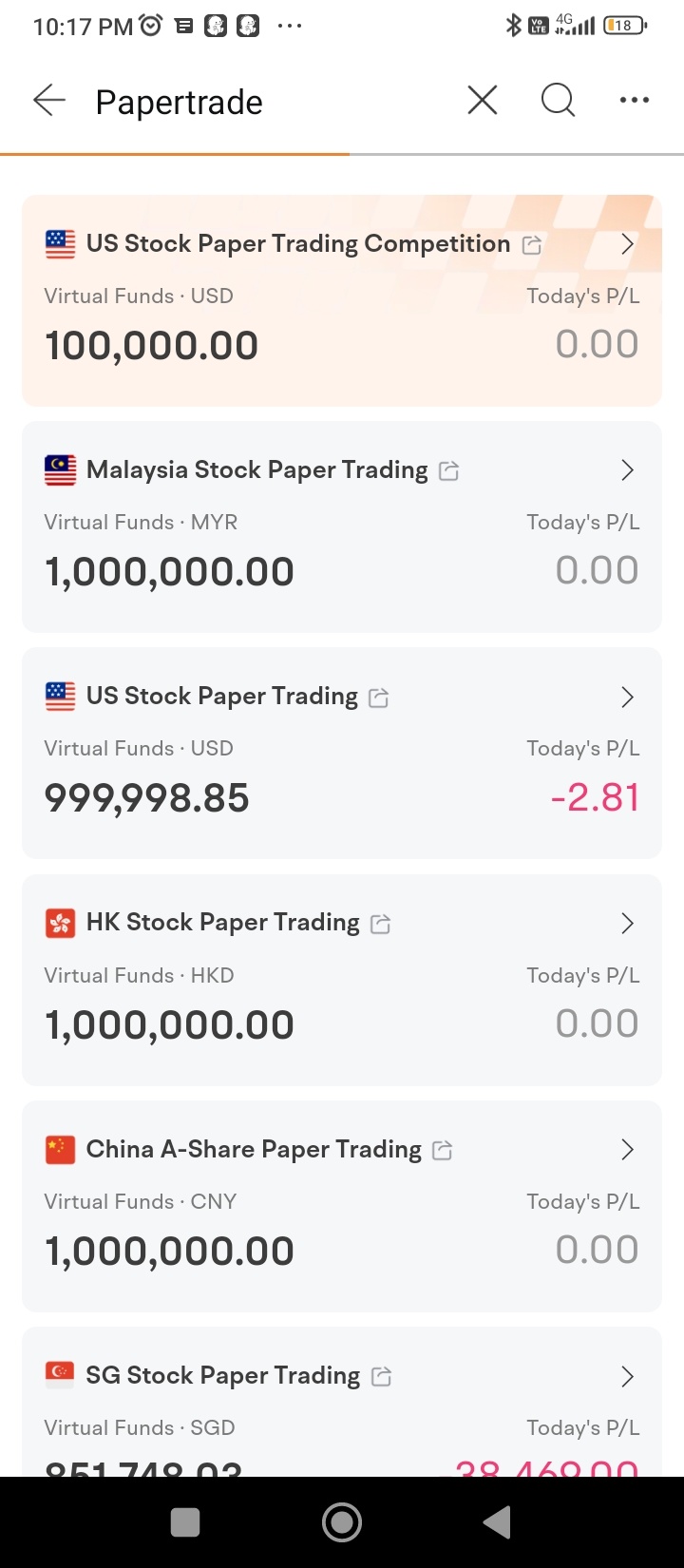Open the Malaysia Stock Paper Trading card
This screenshot has height=1568, width=684.
pyautogui.click(x=342, y=527)
